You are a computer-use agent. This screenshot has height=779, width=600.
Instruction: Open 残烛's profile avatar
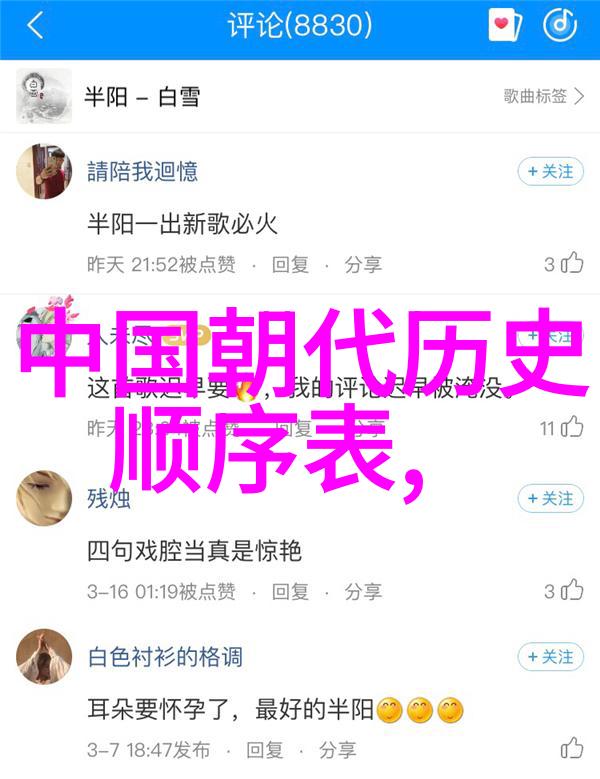coord(44,500)
